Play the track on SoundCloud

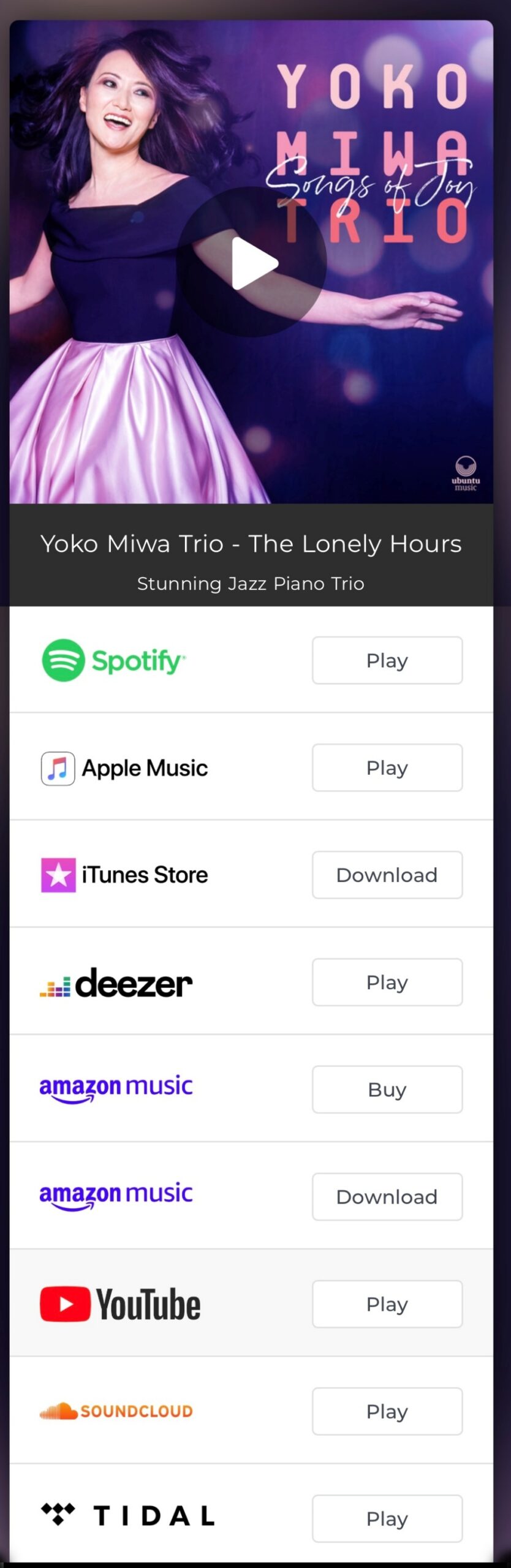point(387,1411)
